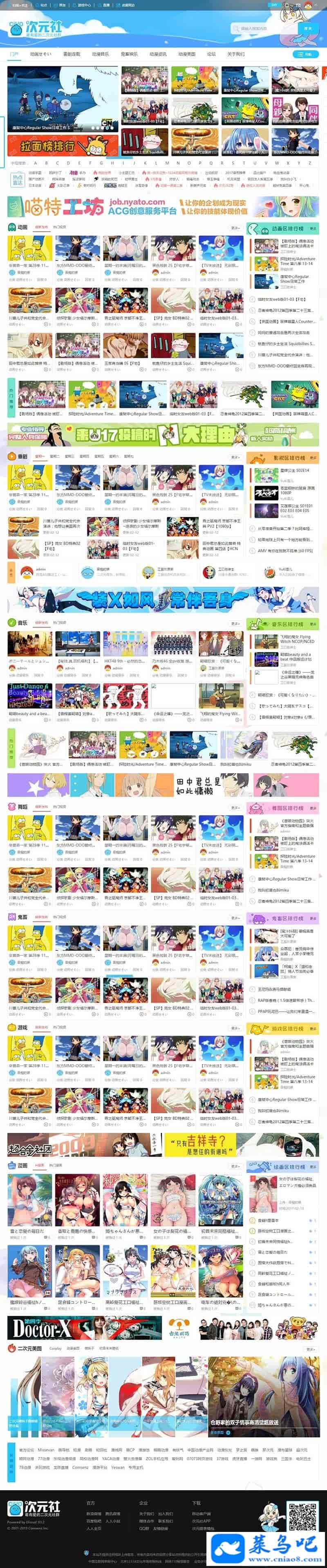
Task: Filter the index by letter A
Action: point(35,163)
